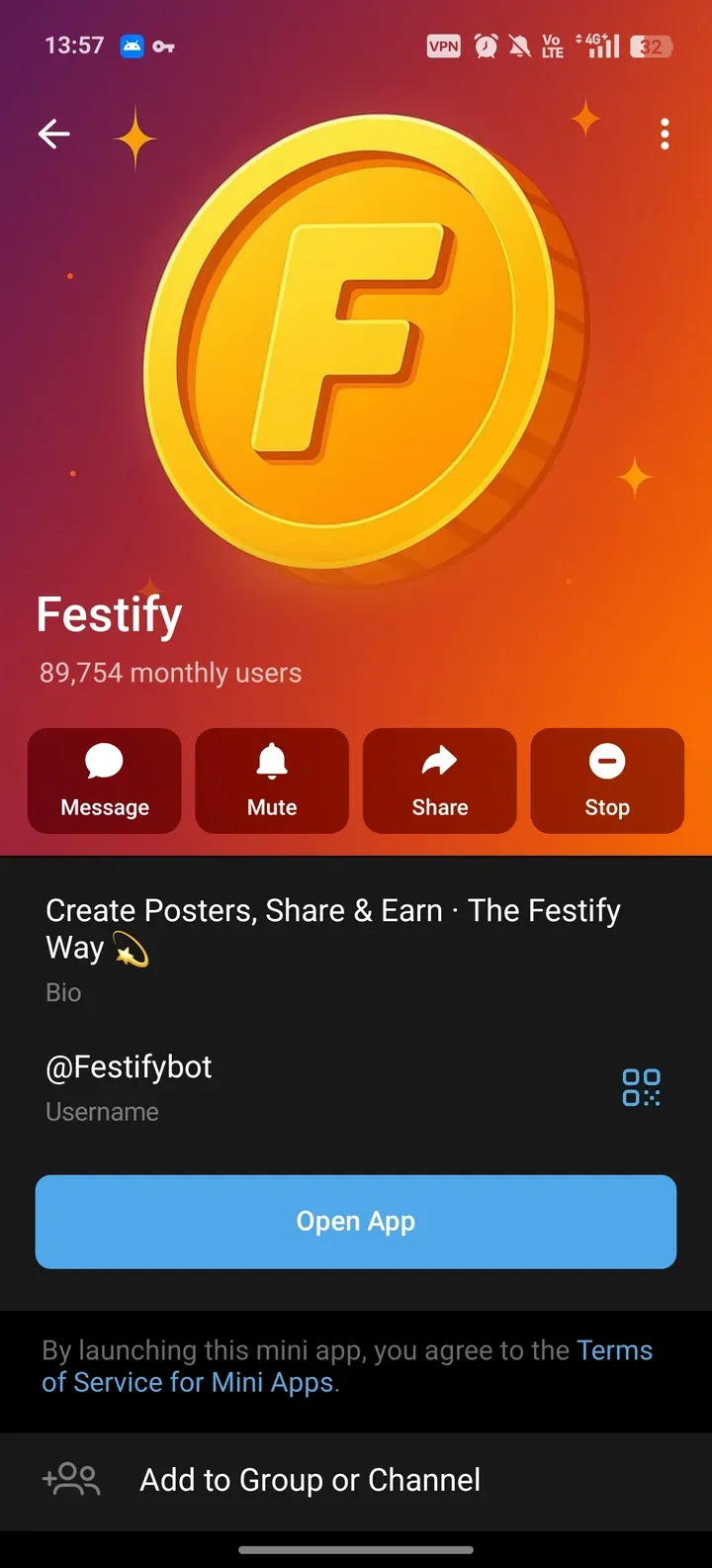Tap the @Festifybot username
This screenshot has height=1568, width=712.
128,1066
